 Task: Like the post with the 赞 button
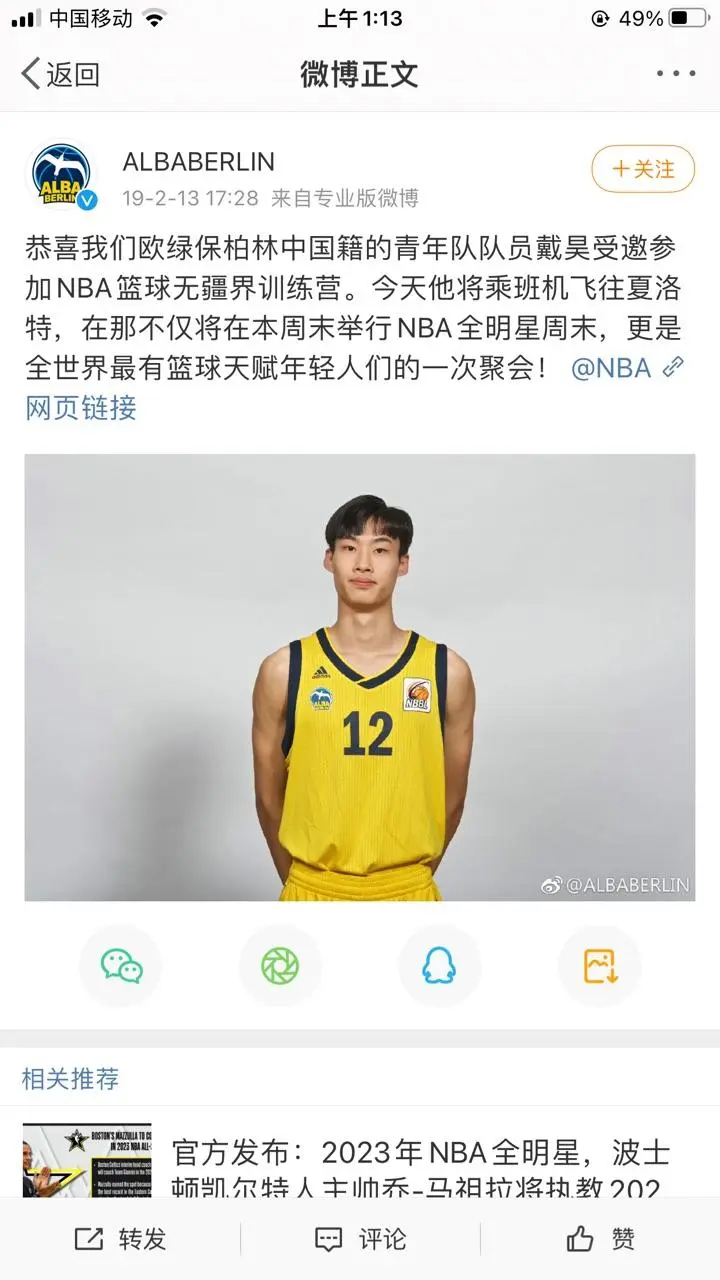(600, 1240)
